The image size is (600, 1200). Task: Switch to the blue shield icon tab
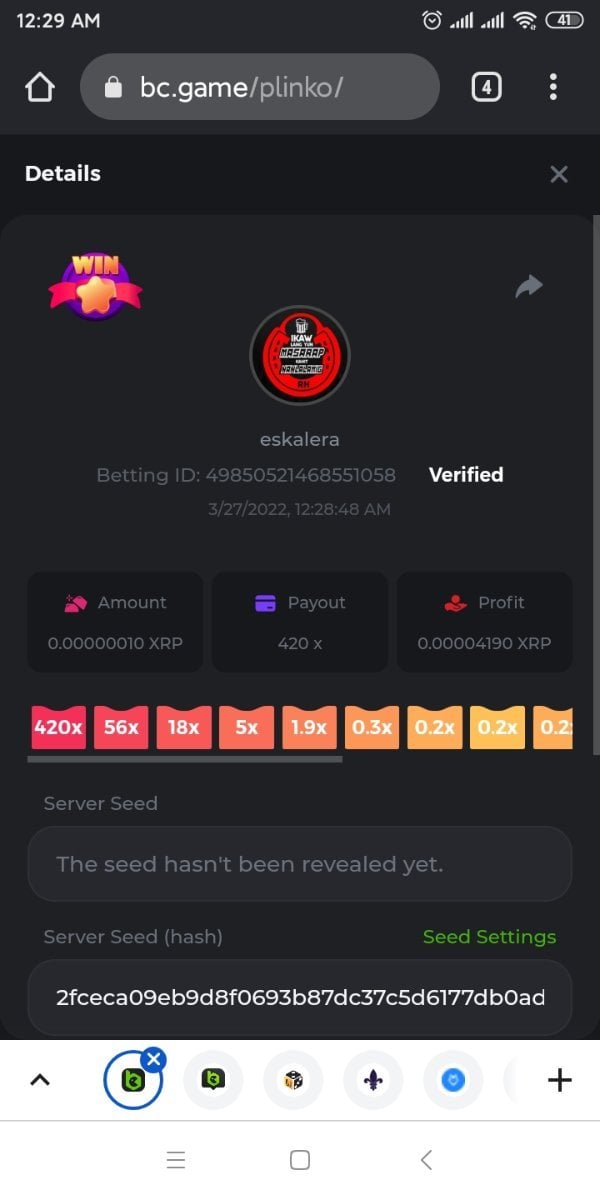pos(453,1080)
